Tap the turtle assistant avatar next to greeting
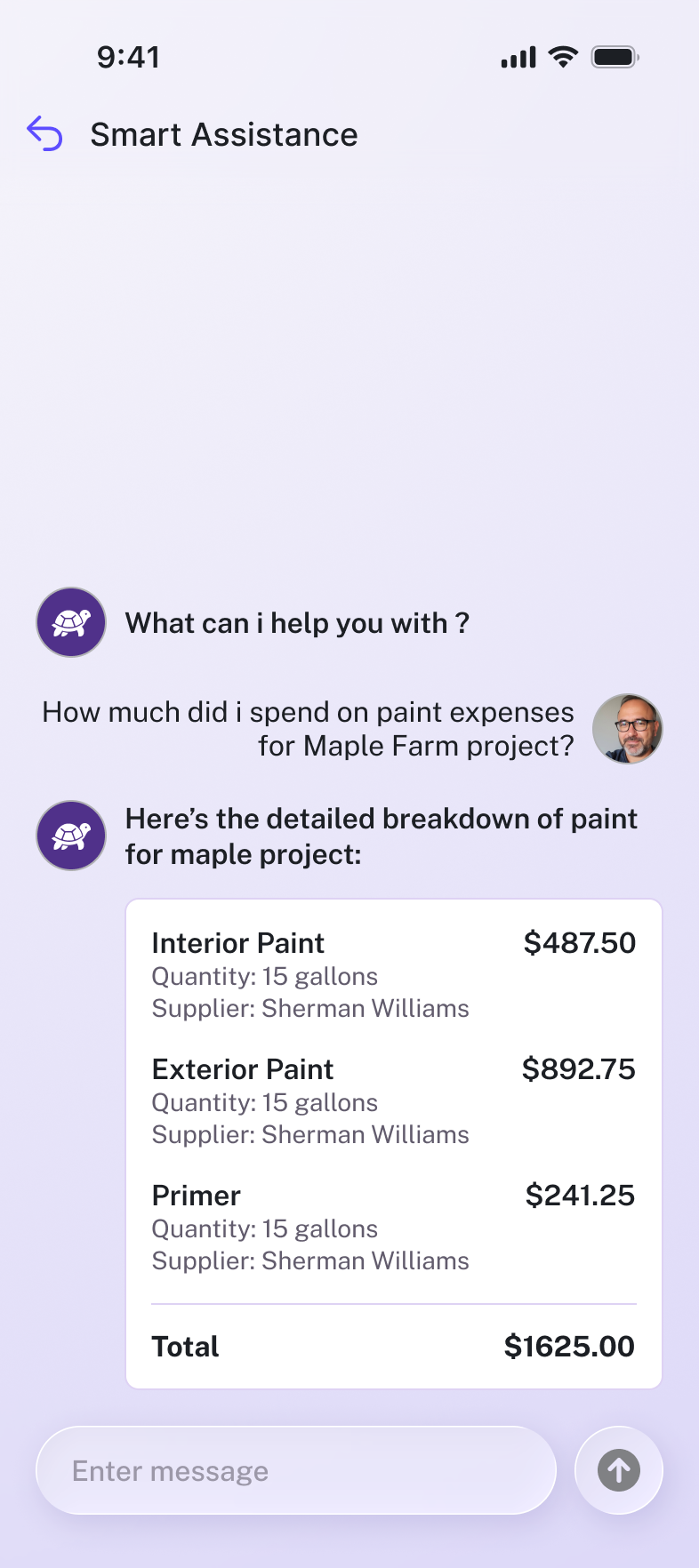The width and height of the screenshot is (699, 1568). coord(70,622)
